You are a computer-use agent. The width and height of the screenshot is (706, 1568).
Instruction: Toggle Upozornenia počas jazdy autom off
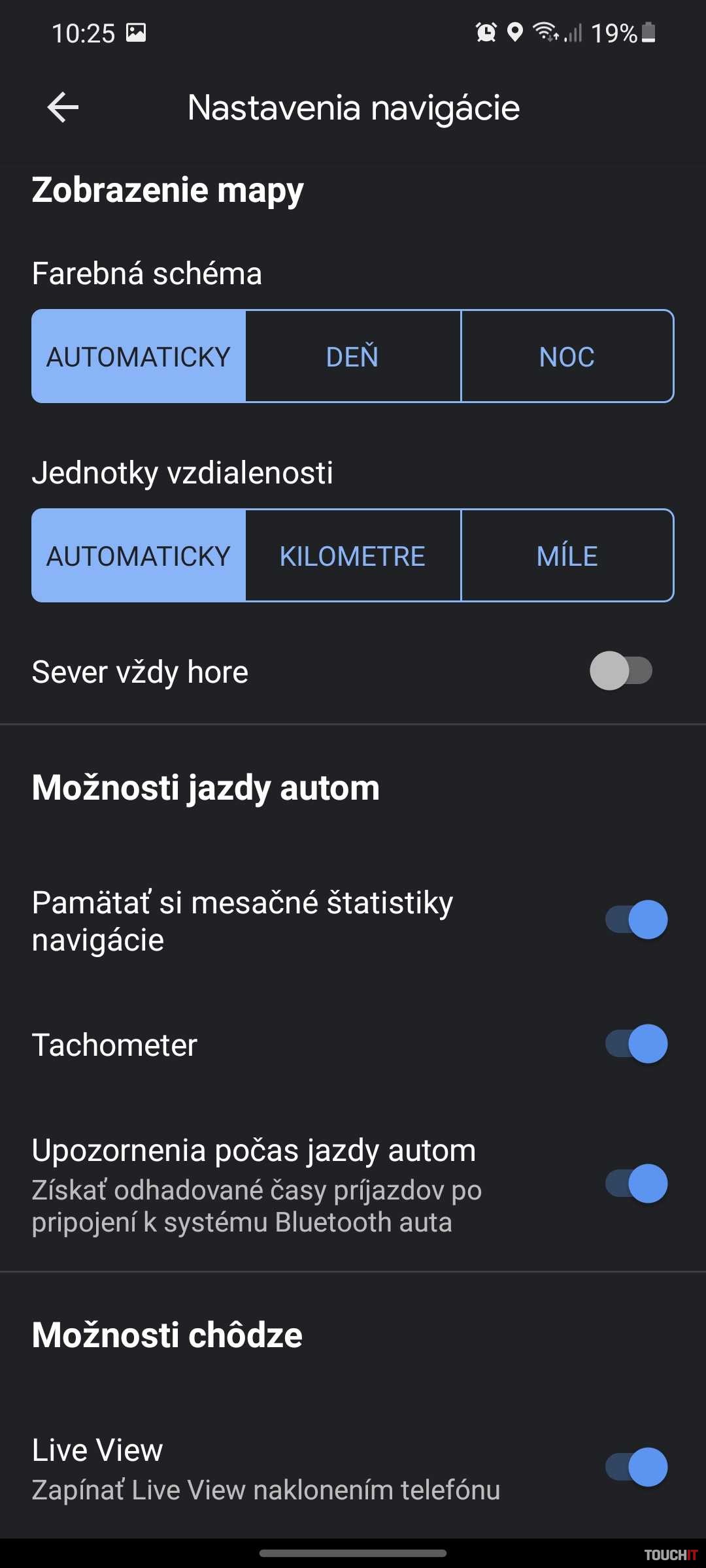pyautogui.click(x=636, y=1184)
